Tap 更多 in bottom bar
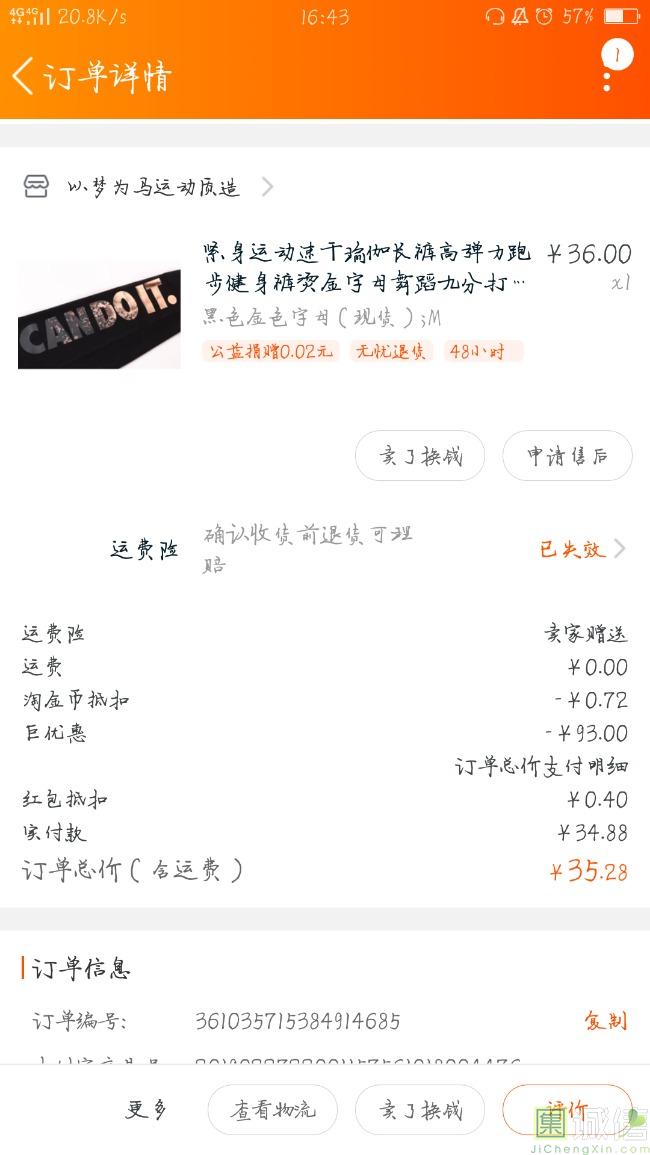 (146, 1109)
